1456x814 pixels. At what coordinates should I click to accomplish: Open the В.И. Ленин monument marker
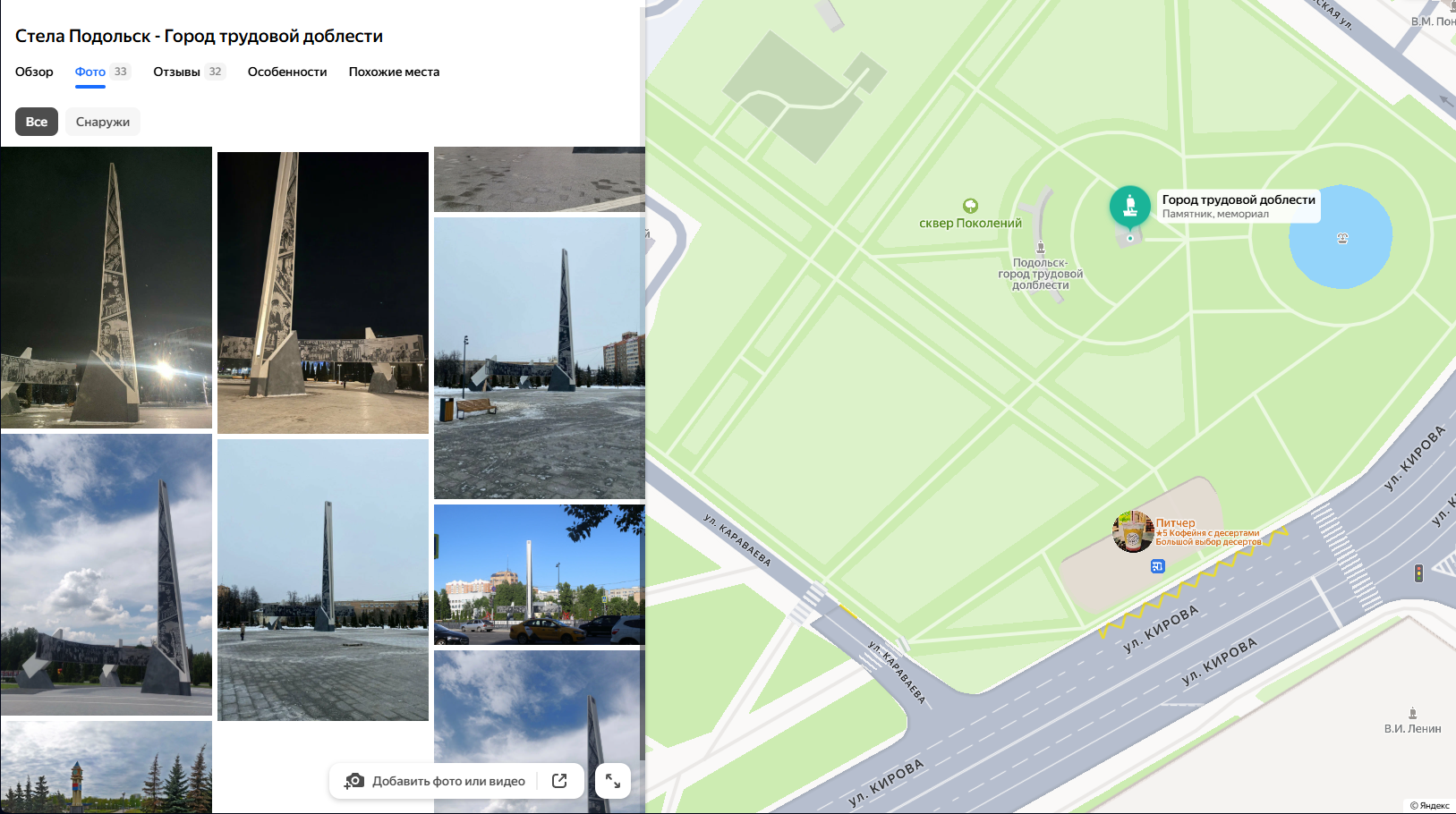(1413, 714)
